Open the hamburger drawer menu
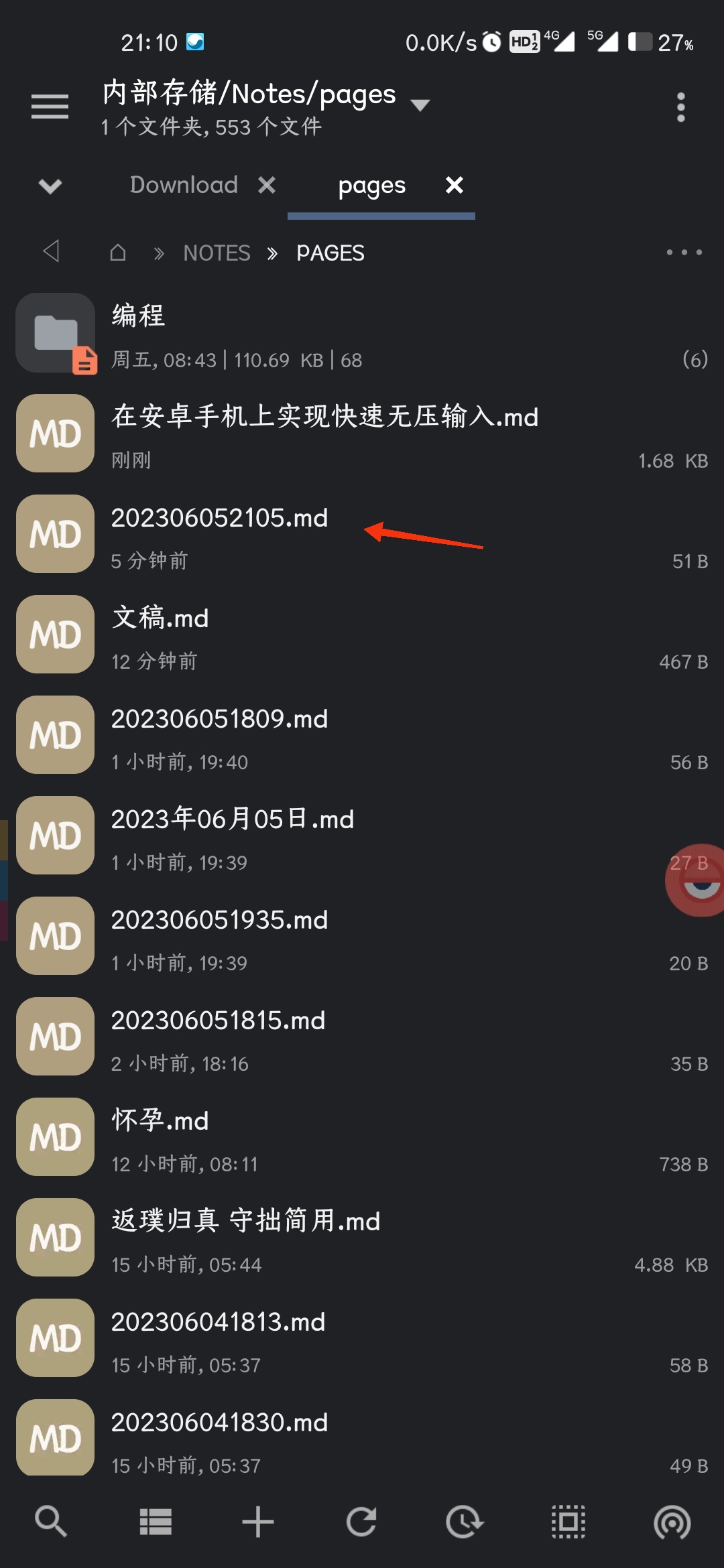 pos(50,107)
